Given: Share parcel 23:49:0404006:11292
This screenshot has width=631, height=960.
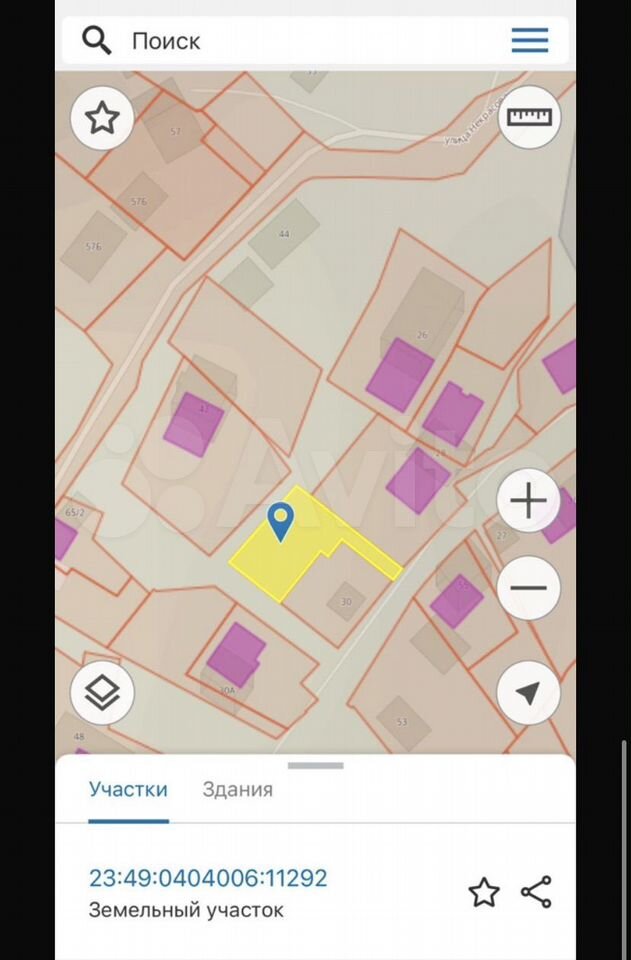Looking at the screenshot, I should point(536,892).
